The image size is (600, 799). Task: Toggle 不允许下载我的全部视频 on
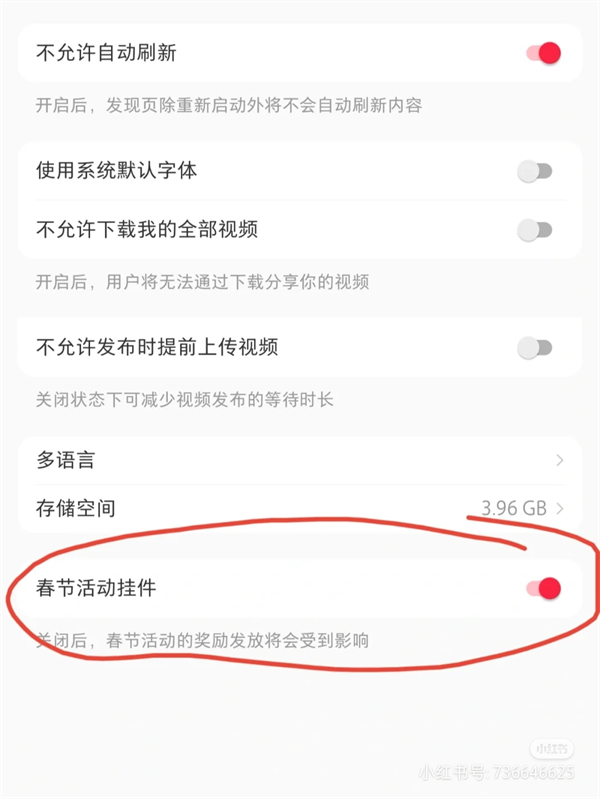[x=534, y=230]
